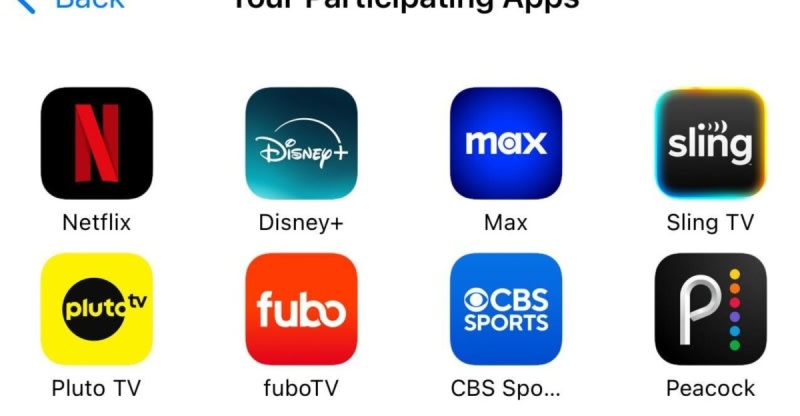Select the fuboTV app icon
This screenshot has width=800, height=416.
301,309
